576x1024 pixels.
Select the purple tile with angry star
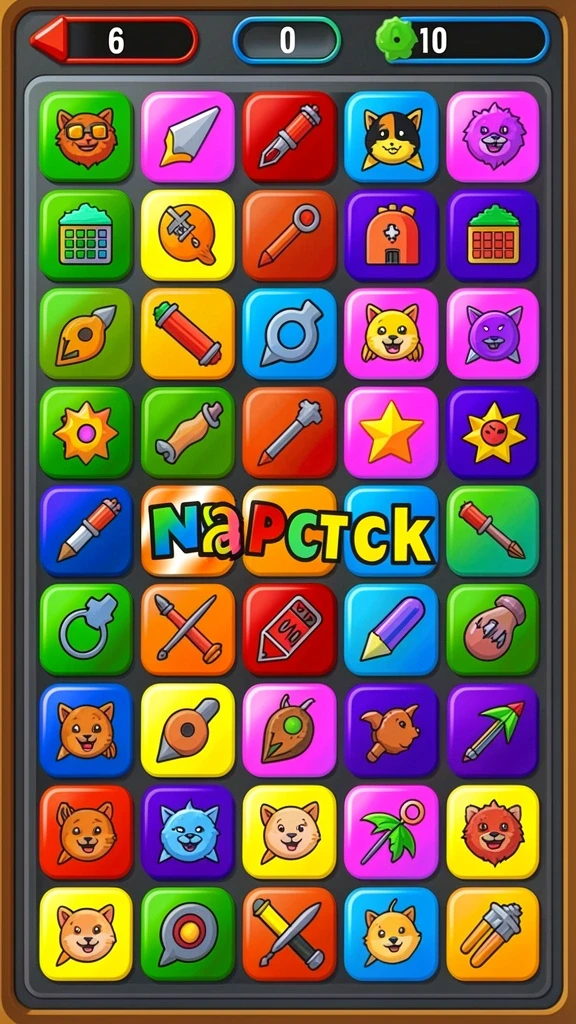[493, 432]
